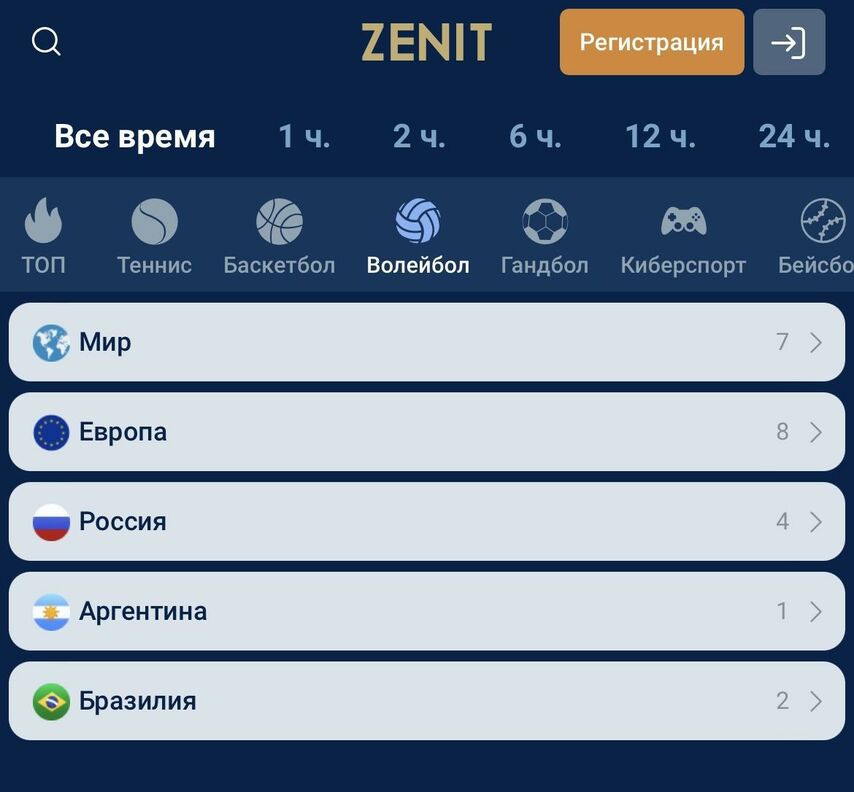Switch to the Баскетбол tab
The image size is (854, 792).
tap(279, 237)
